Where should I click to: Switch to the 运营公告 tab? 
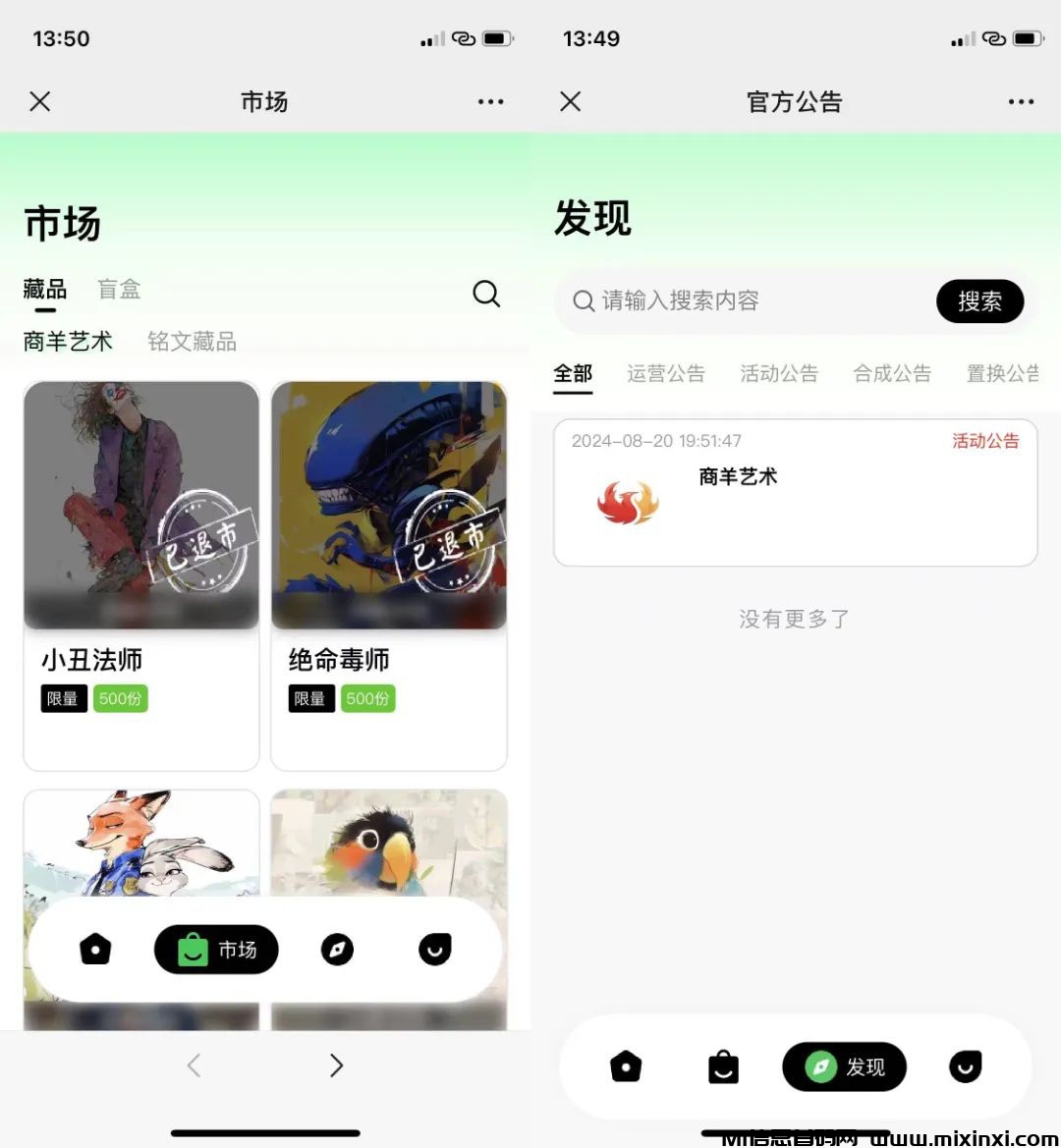(666, 374)
